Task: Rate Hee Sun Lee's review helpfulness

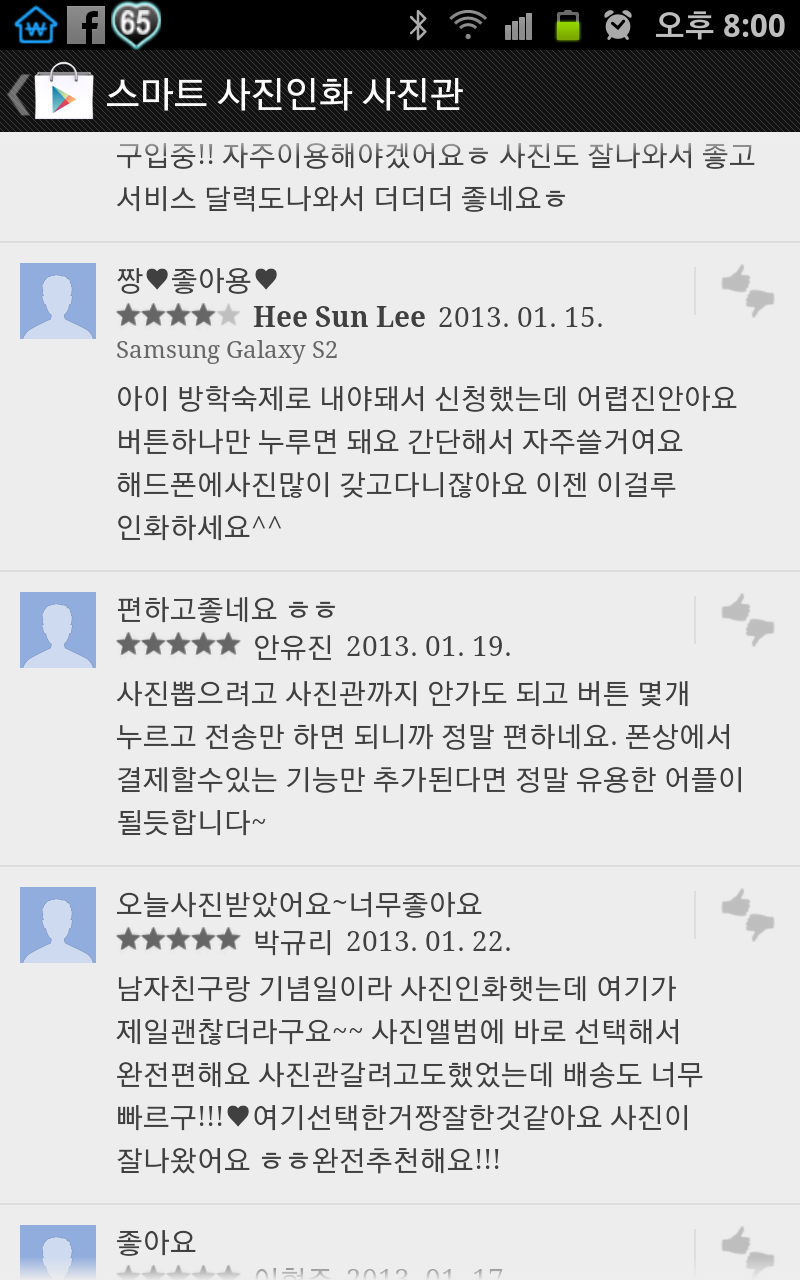Action: coord(748,291)
